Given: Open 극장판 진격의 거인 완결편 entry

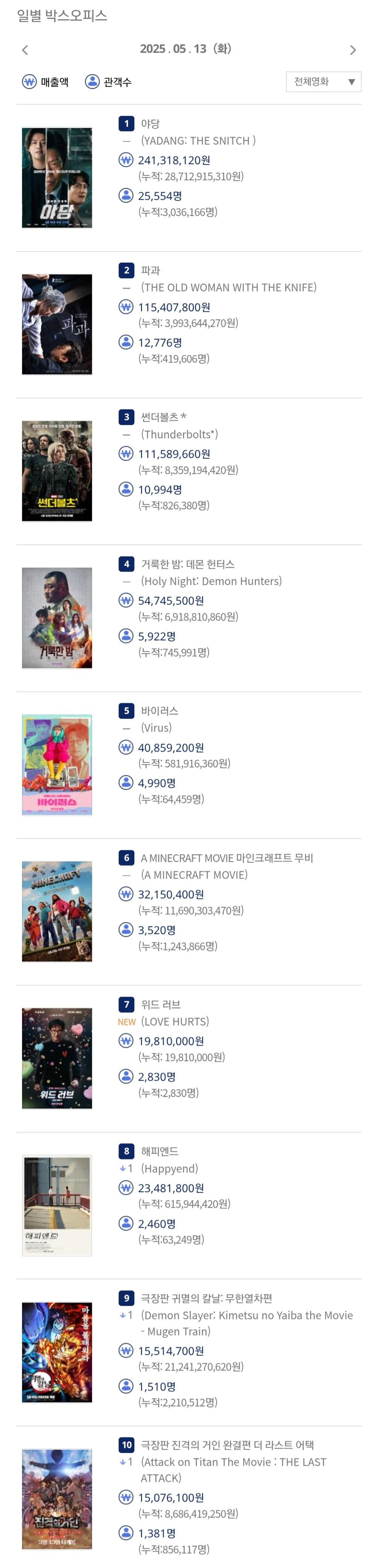Looking at the screenshot, I should click(227, 1445).
